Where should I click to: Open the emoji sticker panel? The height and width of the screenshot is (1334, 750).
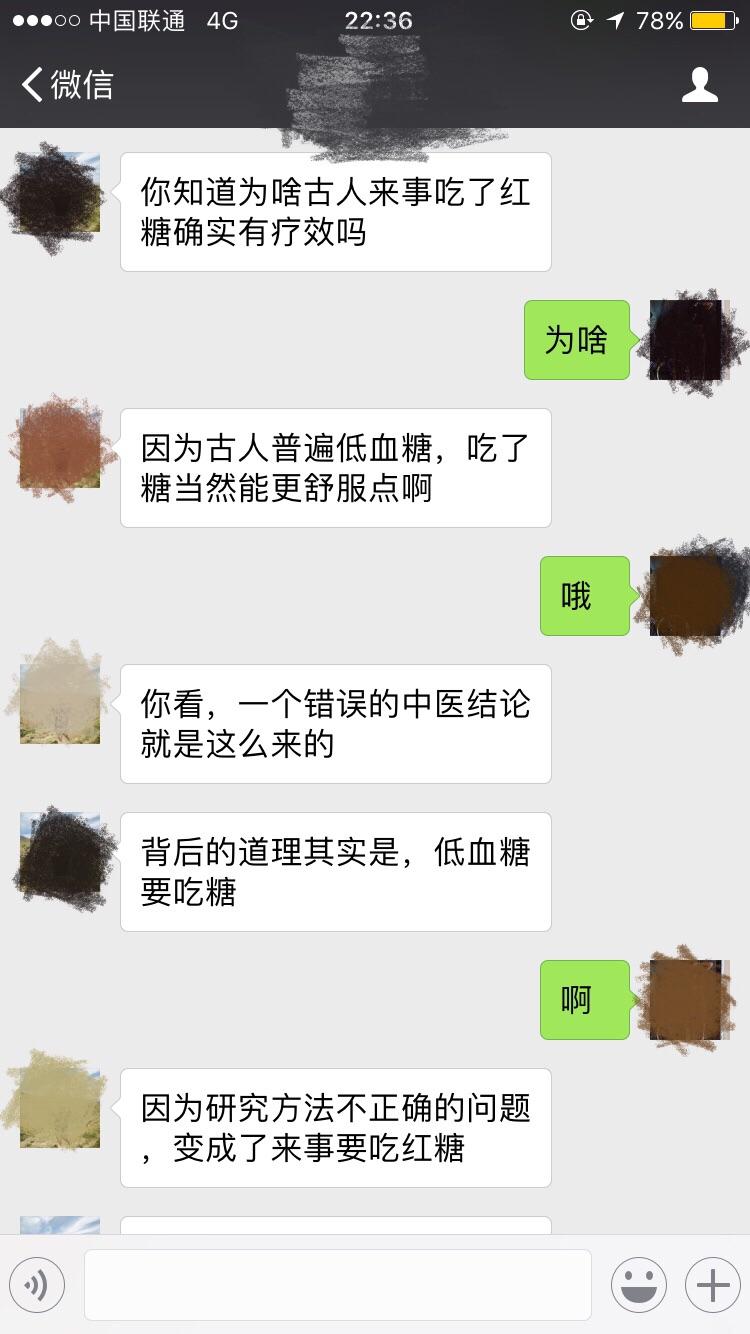click(x=639, y=1284)
